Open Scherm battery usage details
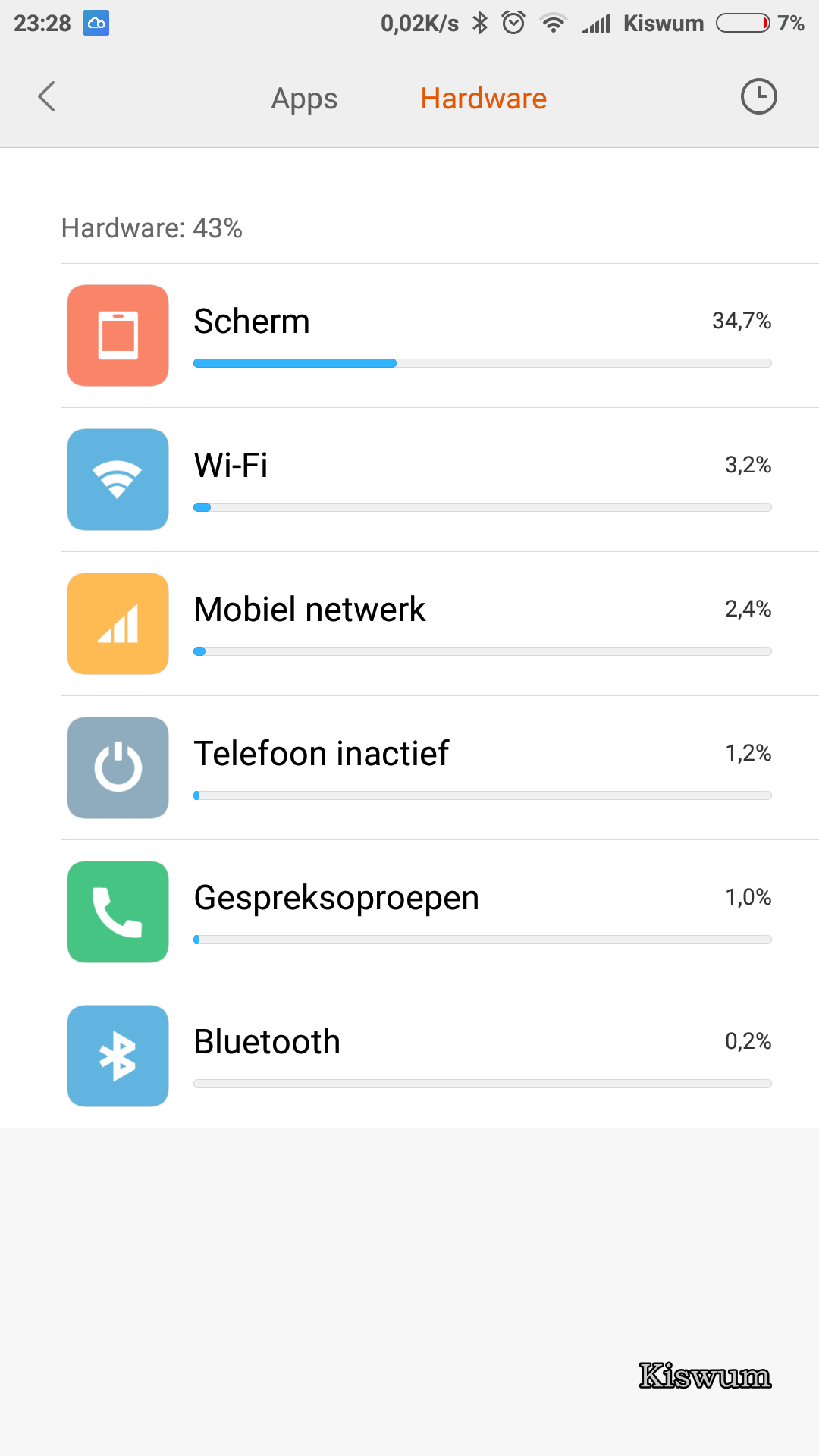This screenshot has width=819, height=1456. tap(440, 336)
